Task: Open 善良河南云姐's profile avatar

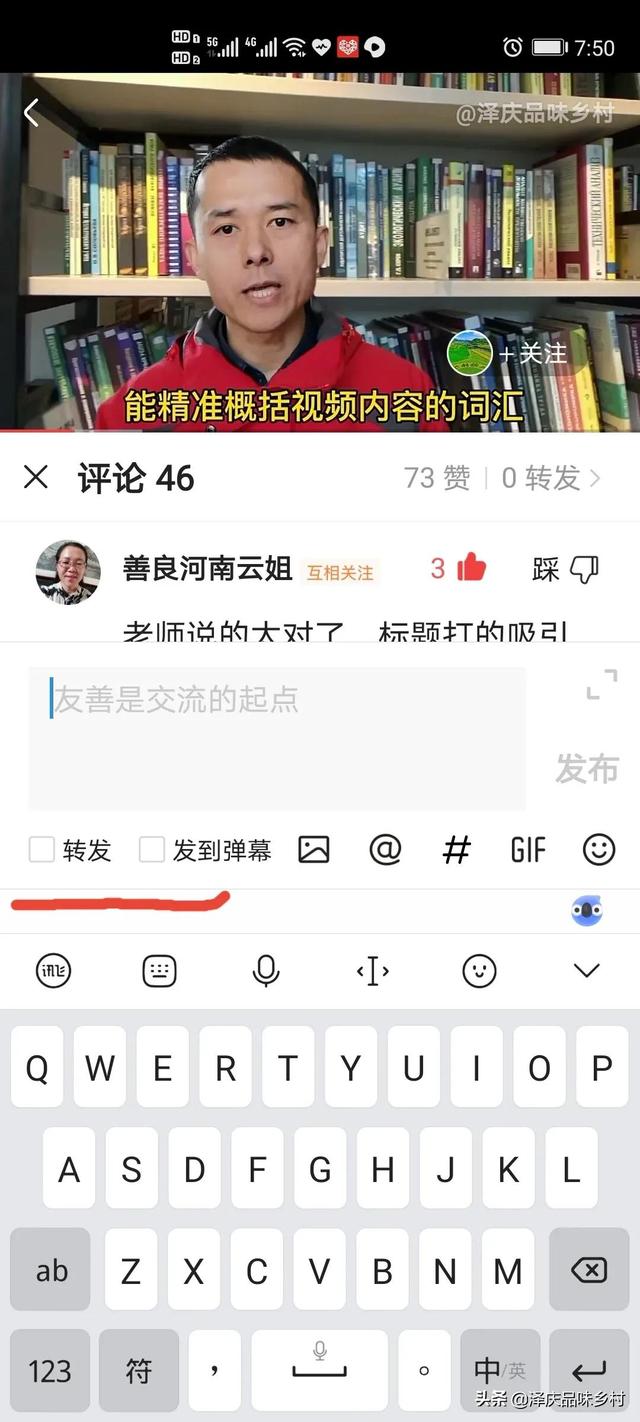Action: pos(68,572)
